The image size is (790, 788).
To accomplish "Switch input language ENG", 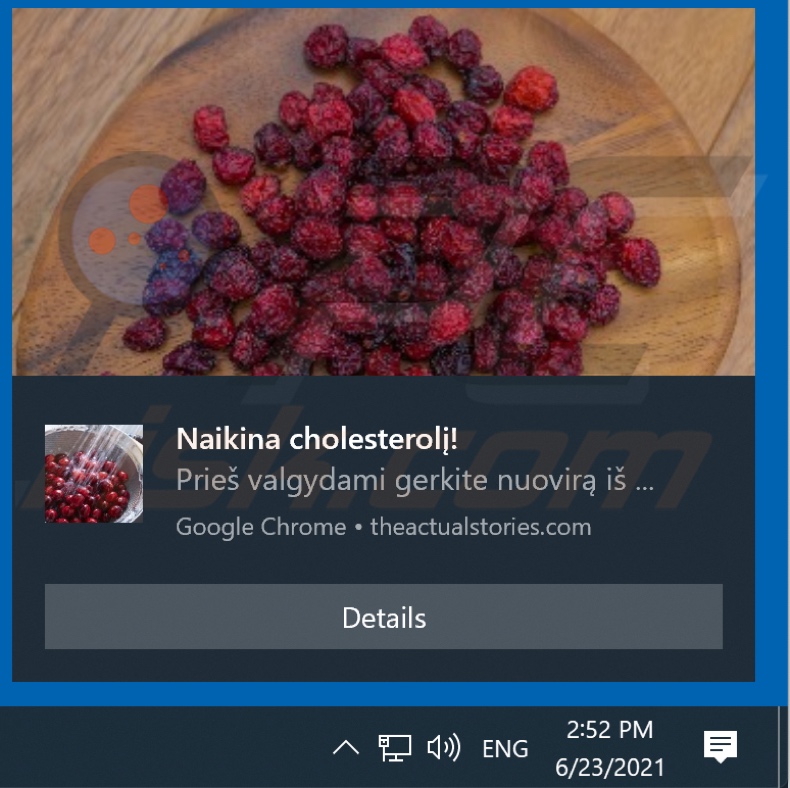I will (505, 748).
